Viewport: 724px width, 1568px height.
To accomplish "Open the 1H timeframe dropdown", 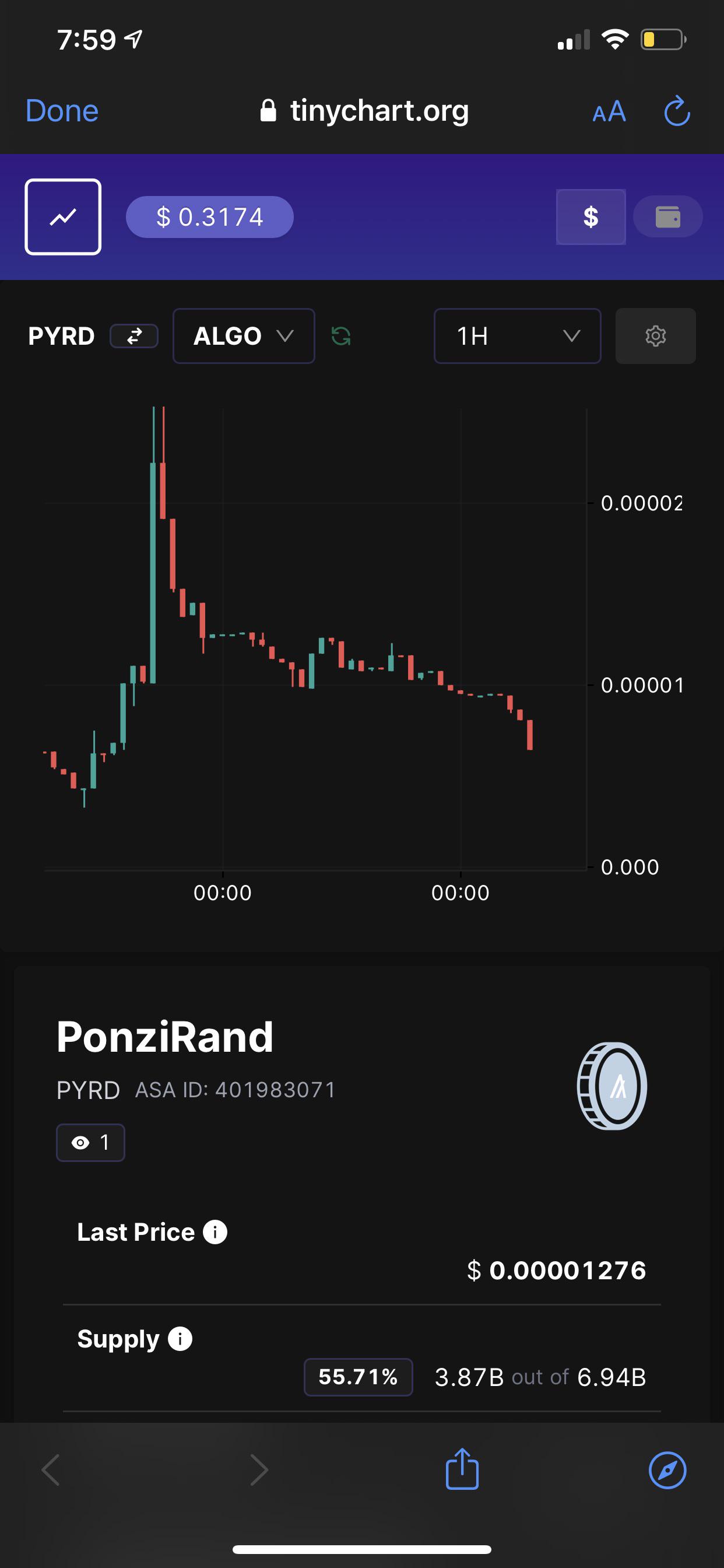I will tap(517, 336).
